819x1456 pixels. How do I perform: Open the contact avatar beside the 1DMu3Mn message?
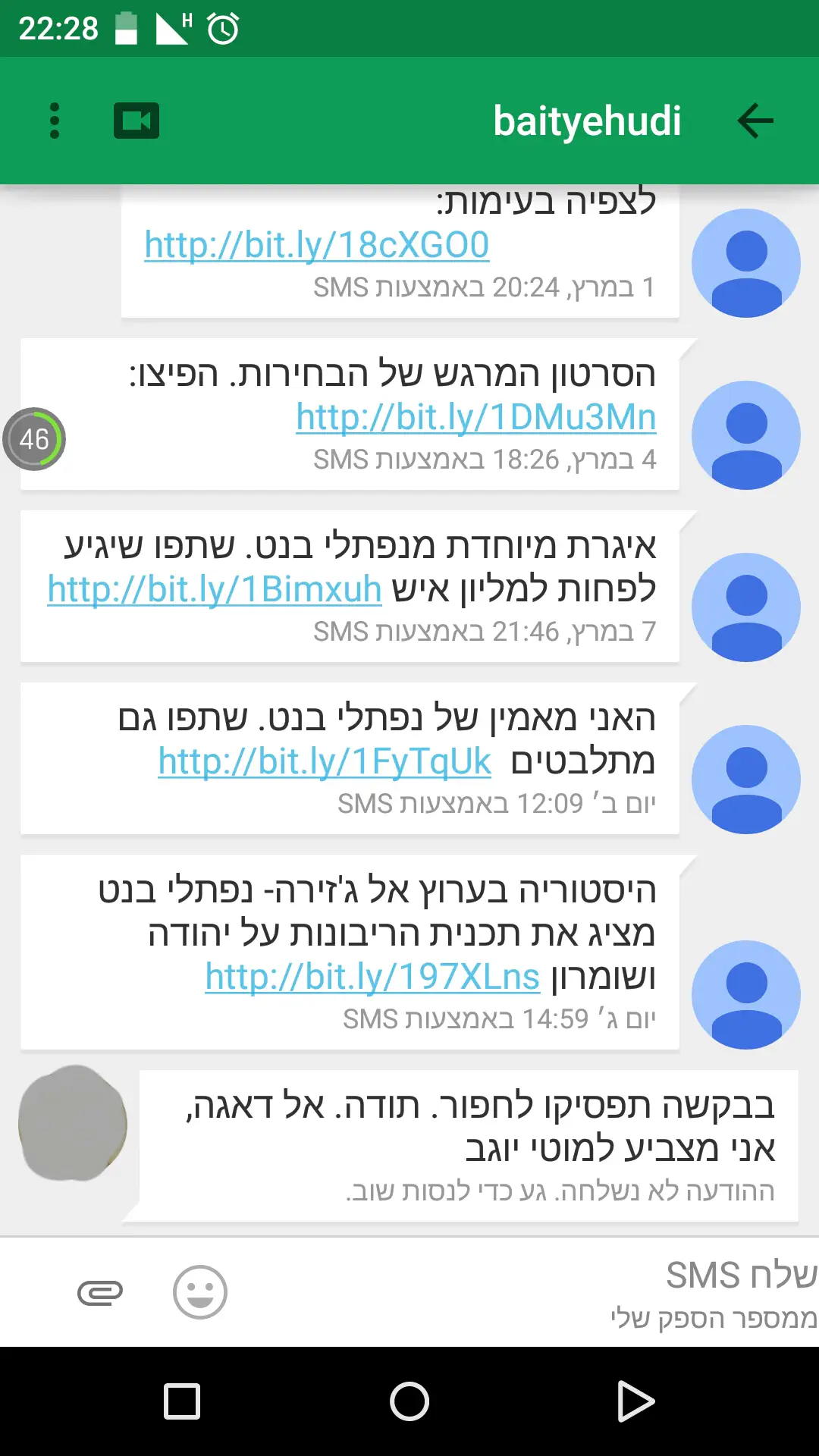pos(746,435)
